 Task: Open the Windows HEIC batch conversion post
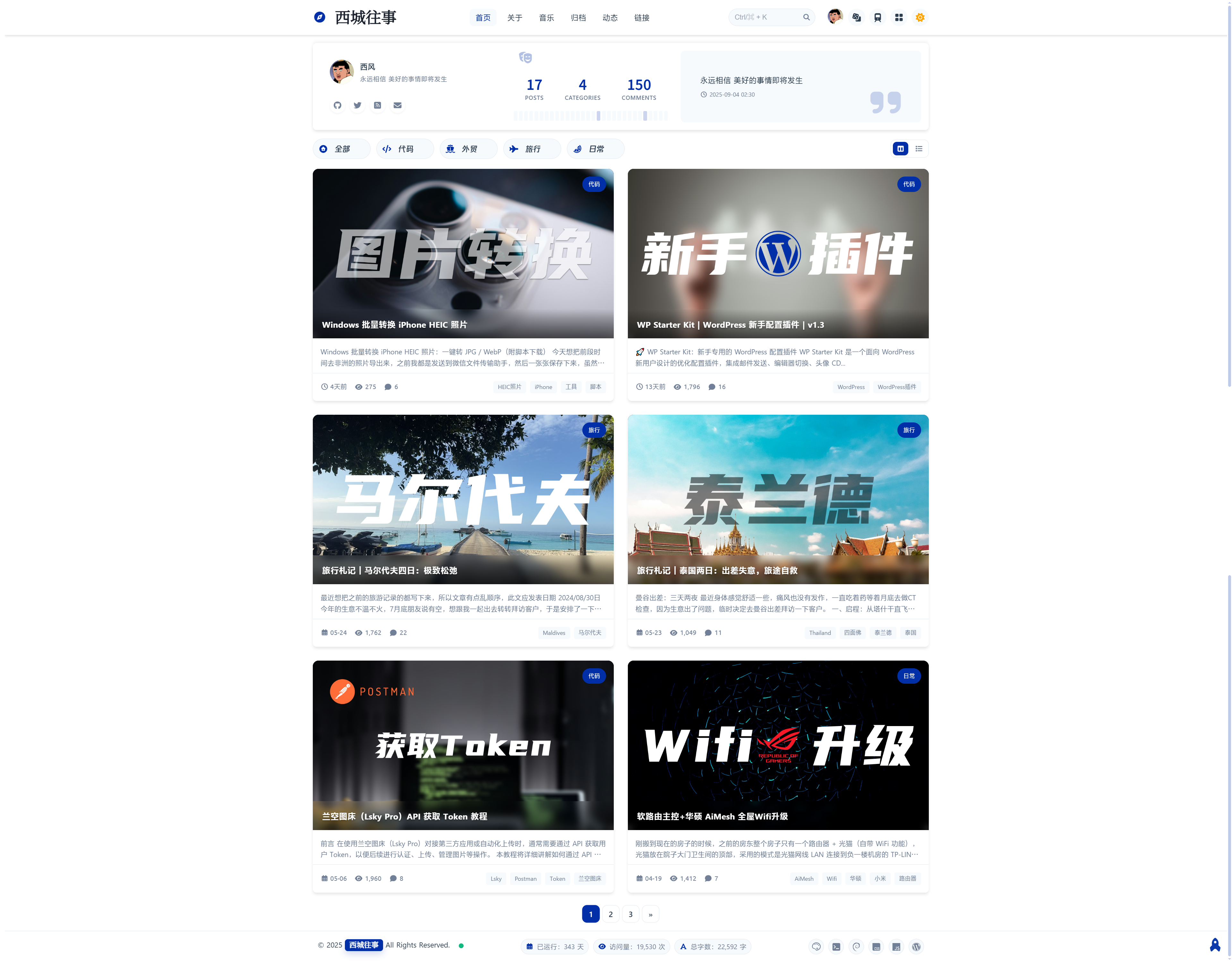click(x=394, y=325)
